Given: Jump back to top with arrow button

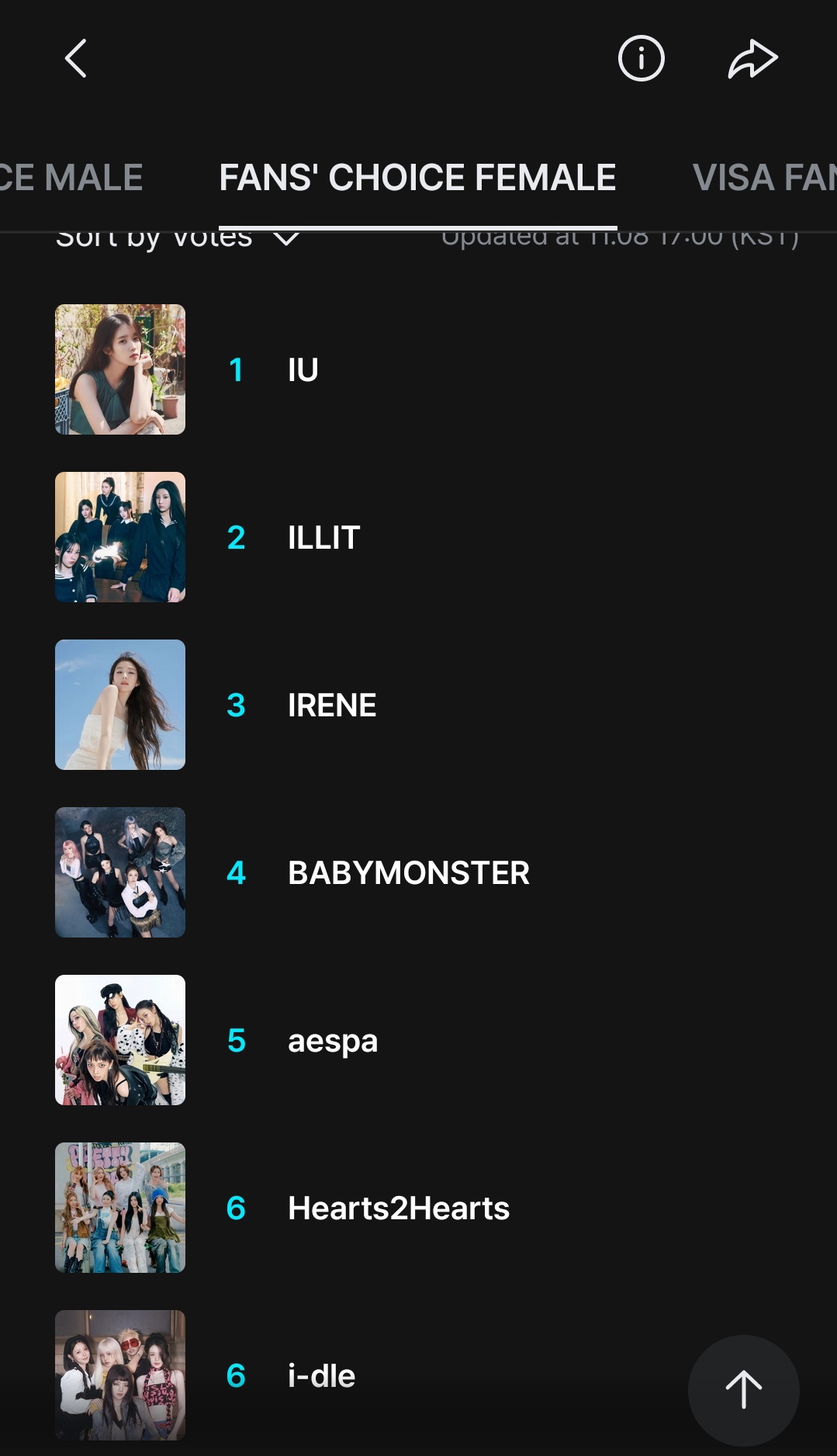Looking at the screenshot, I should 743,1389.
